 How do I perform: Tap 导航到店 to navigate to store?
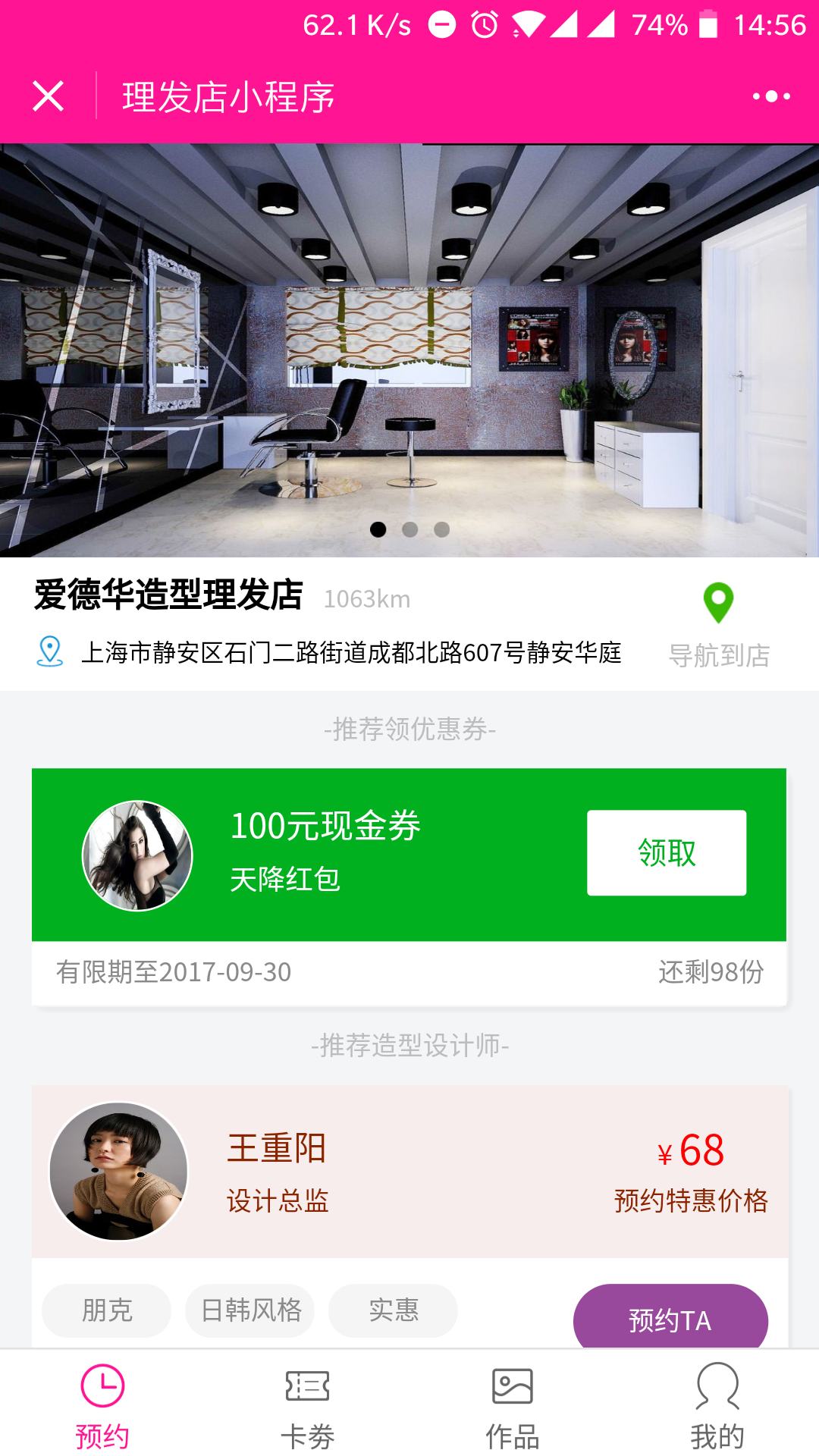718,626
